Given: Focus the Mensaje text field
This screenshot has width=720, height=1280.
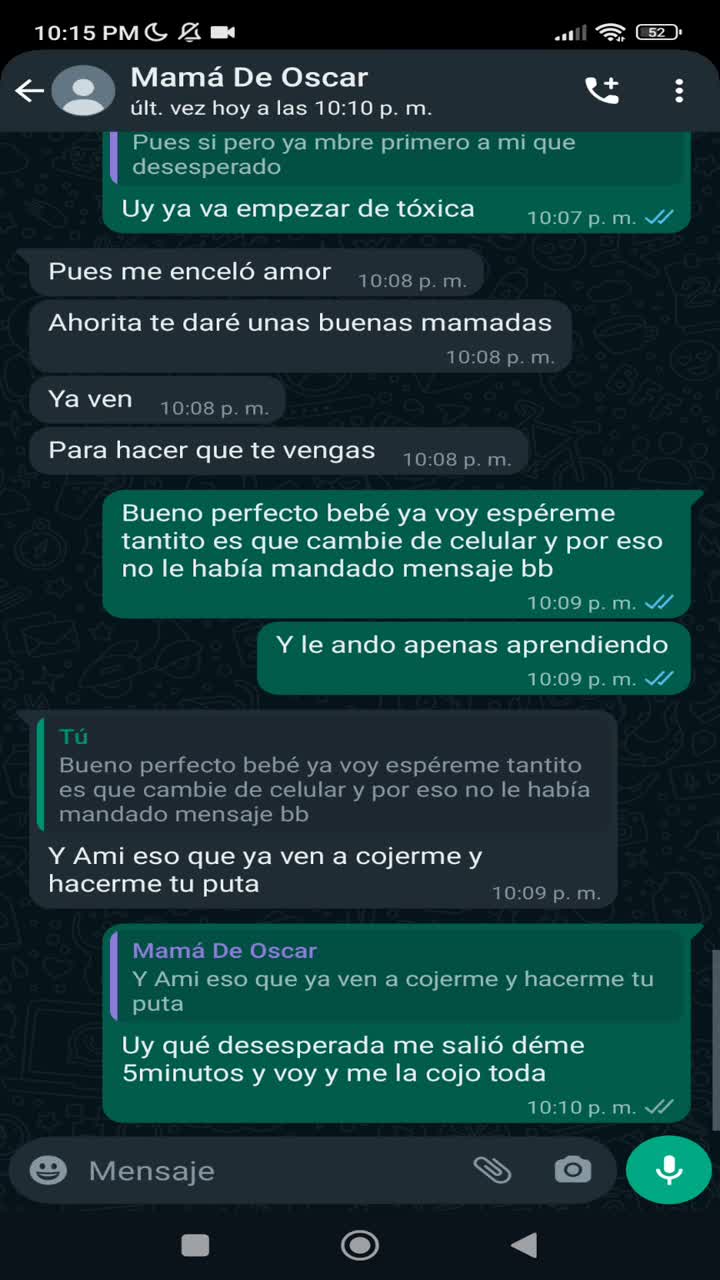Looking at the screenshot, I should [270, 1170].
